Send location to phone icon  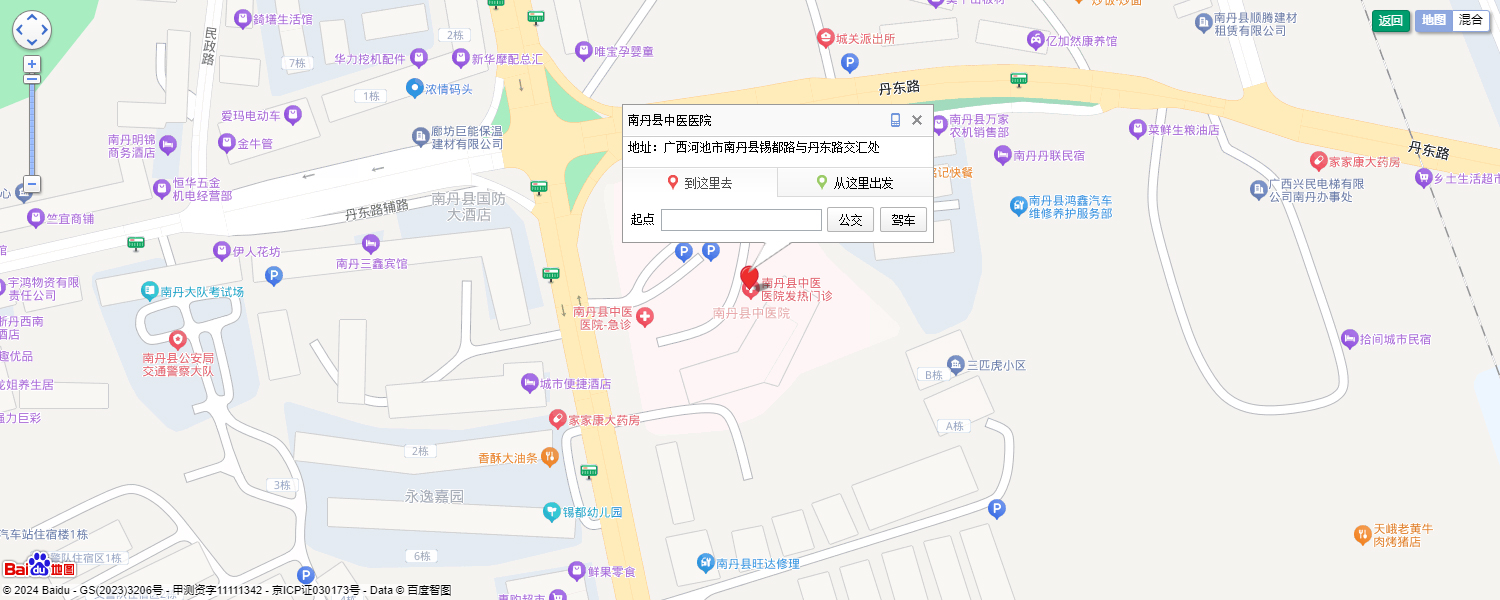point(896,120)
